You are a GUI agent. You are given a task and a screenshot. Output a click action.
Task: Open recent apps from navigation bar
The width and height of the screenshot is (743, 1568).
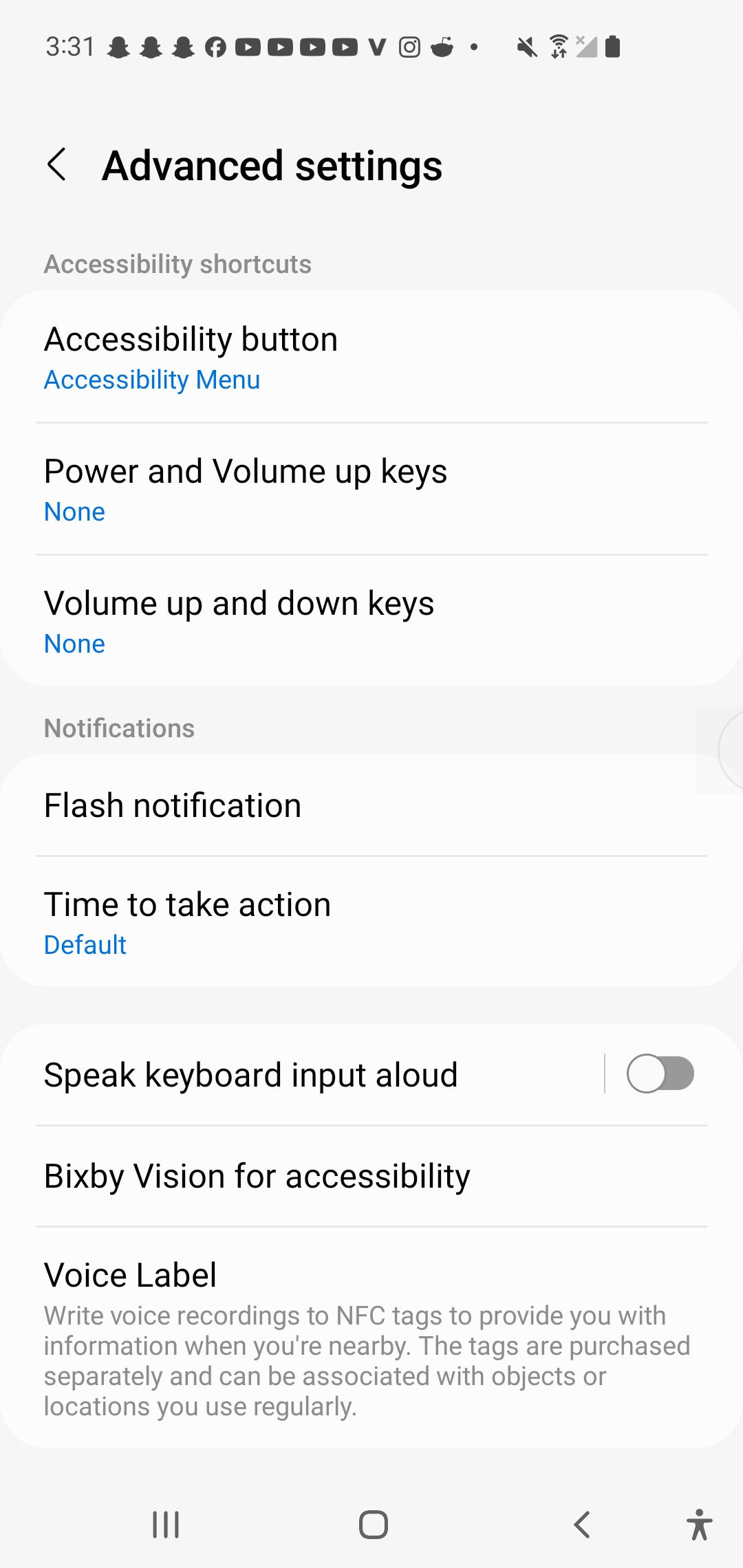coord(166,1525)
